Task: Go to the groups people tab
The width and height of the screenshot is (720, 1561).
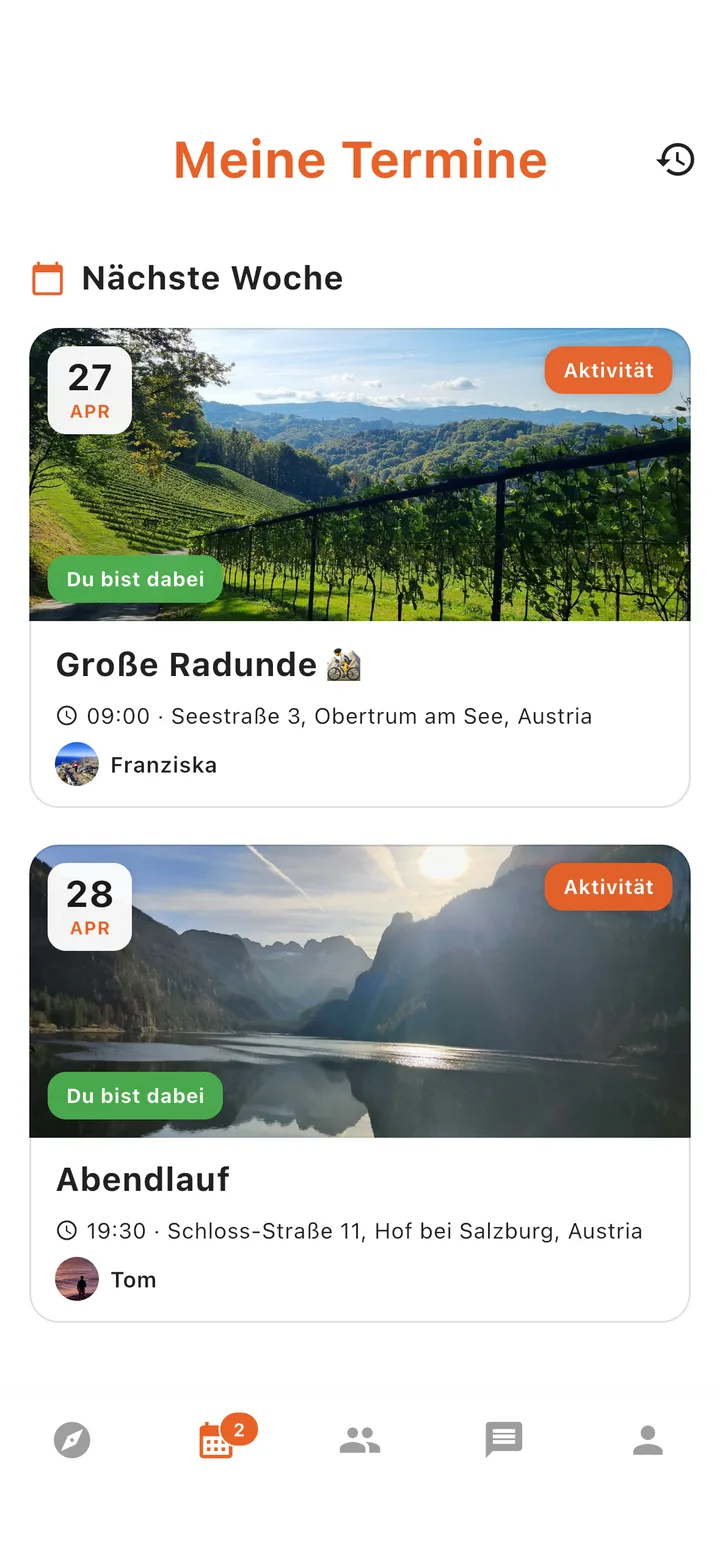Action: [x=360, y=1441]
